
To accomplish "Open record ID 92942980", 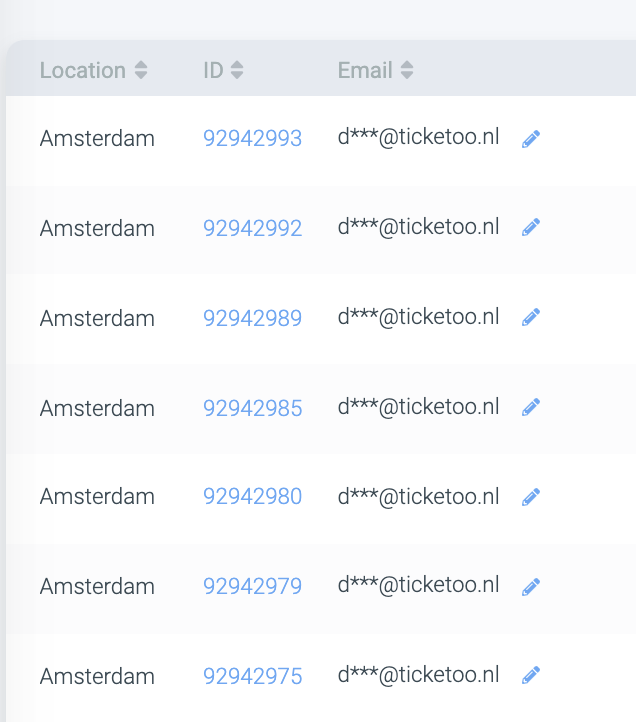I will point(252,496).
